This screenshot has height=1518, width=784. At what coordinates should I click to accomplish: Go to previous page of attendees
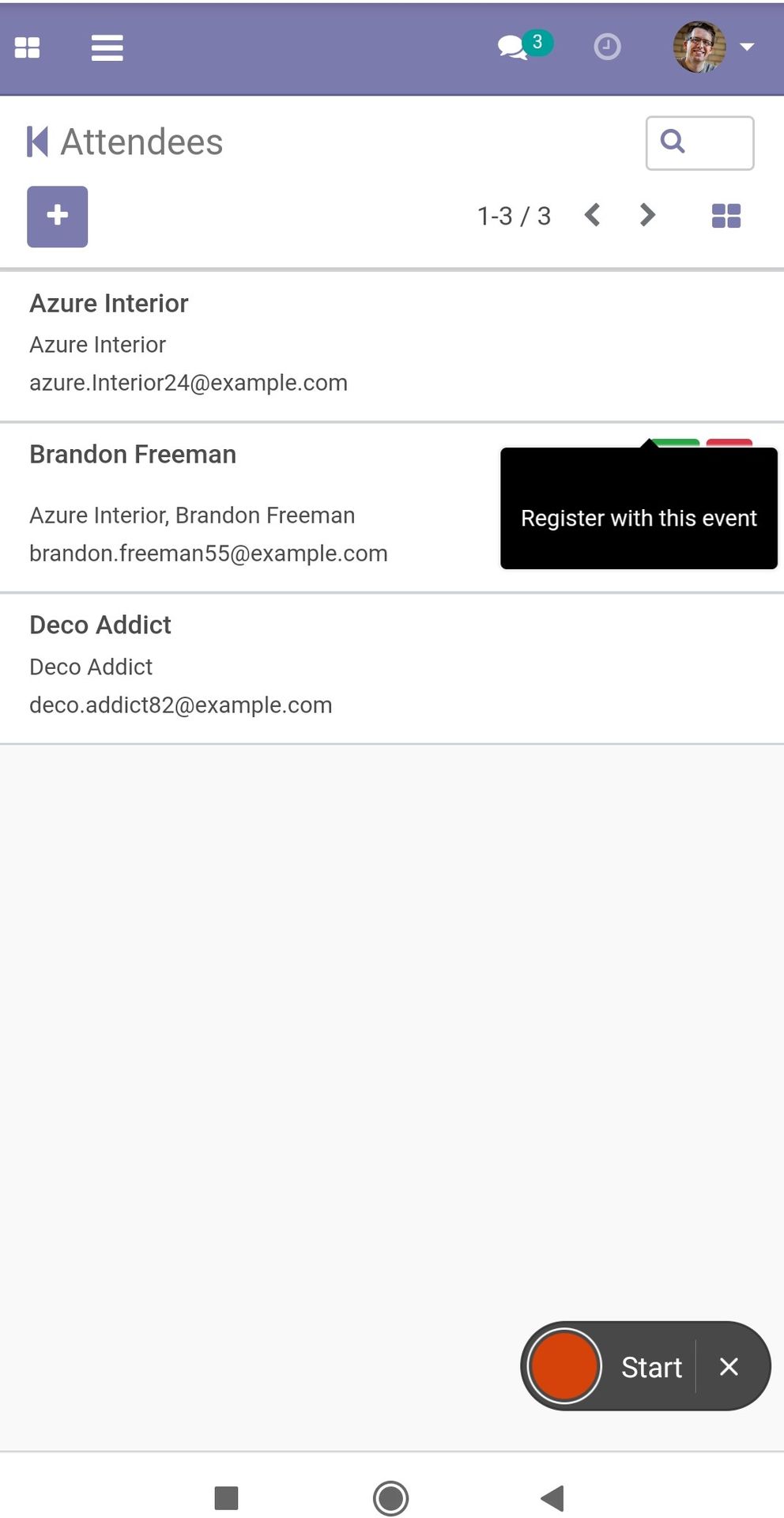[592, 215]
